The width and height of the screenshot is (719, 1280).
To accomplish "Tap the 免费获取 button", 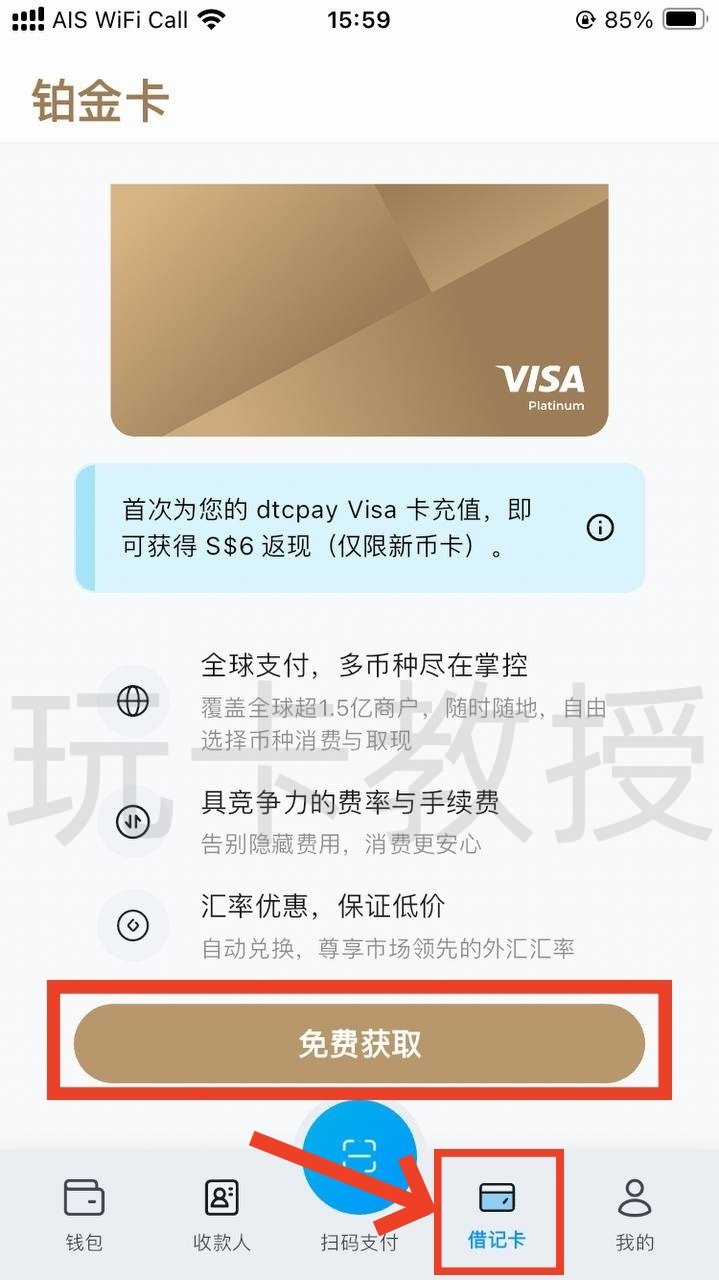I will (x=359, y=1043).
